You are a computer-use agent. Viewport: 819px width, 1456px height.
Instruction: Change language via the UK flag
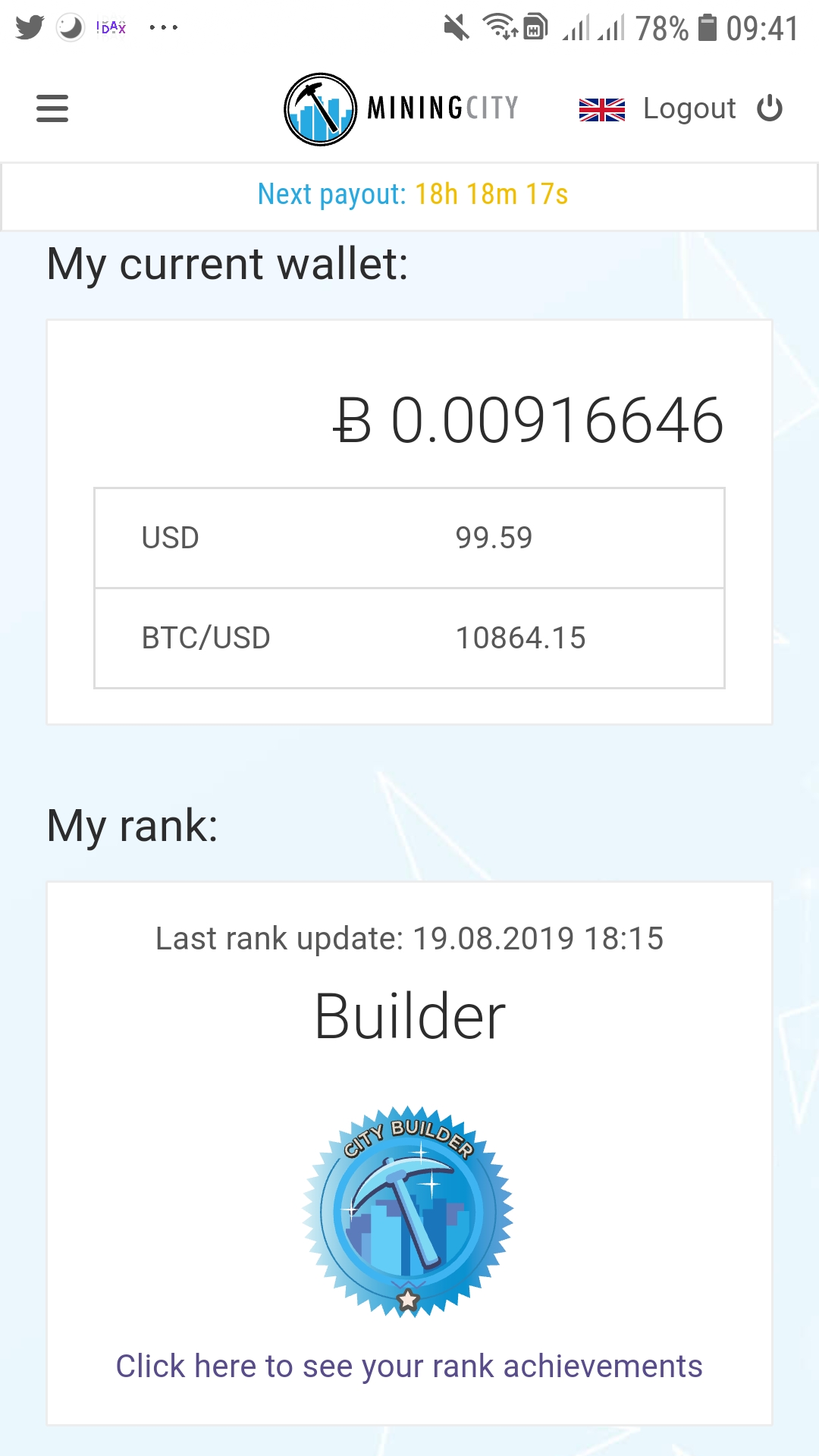pos(601,110)
